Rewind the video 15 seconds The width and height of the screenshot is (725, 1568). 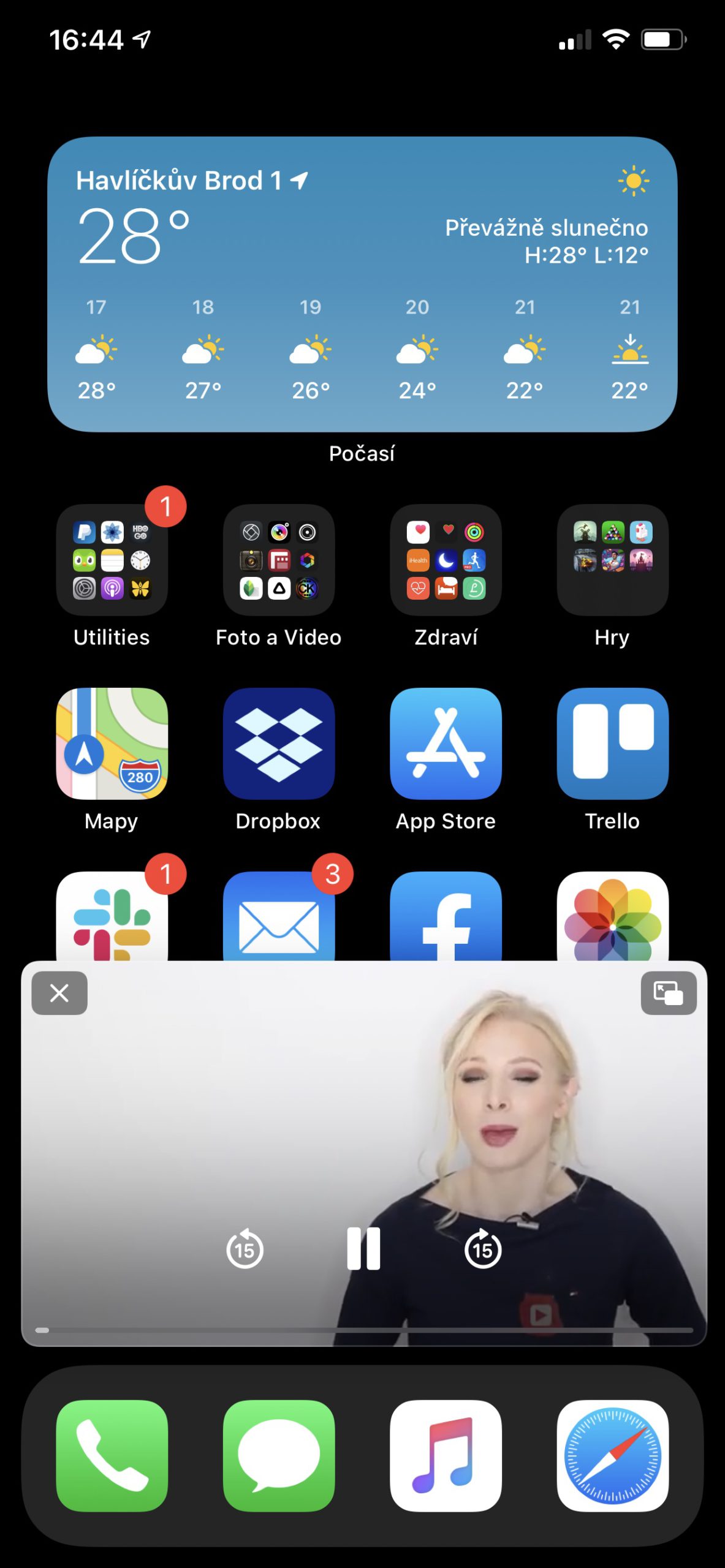pyautogui.click(x=245, y=1249)
